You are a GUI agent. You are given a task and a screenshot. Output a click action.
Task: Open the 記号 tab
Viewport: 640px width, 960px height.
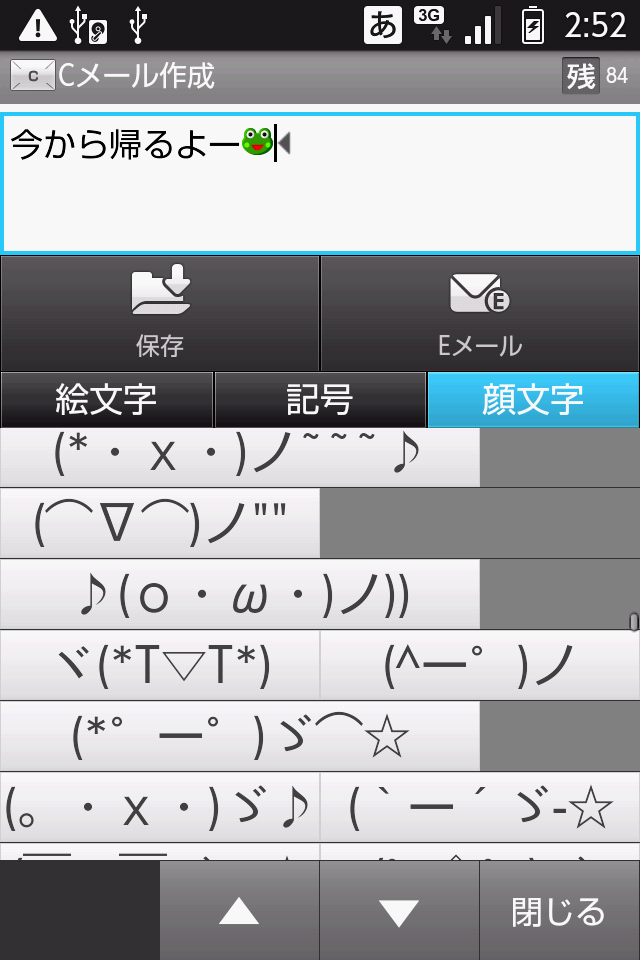320,399
